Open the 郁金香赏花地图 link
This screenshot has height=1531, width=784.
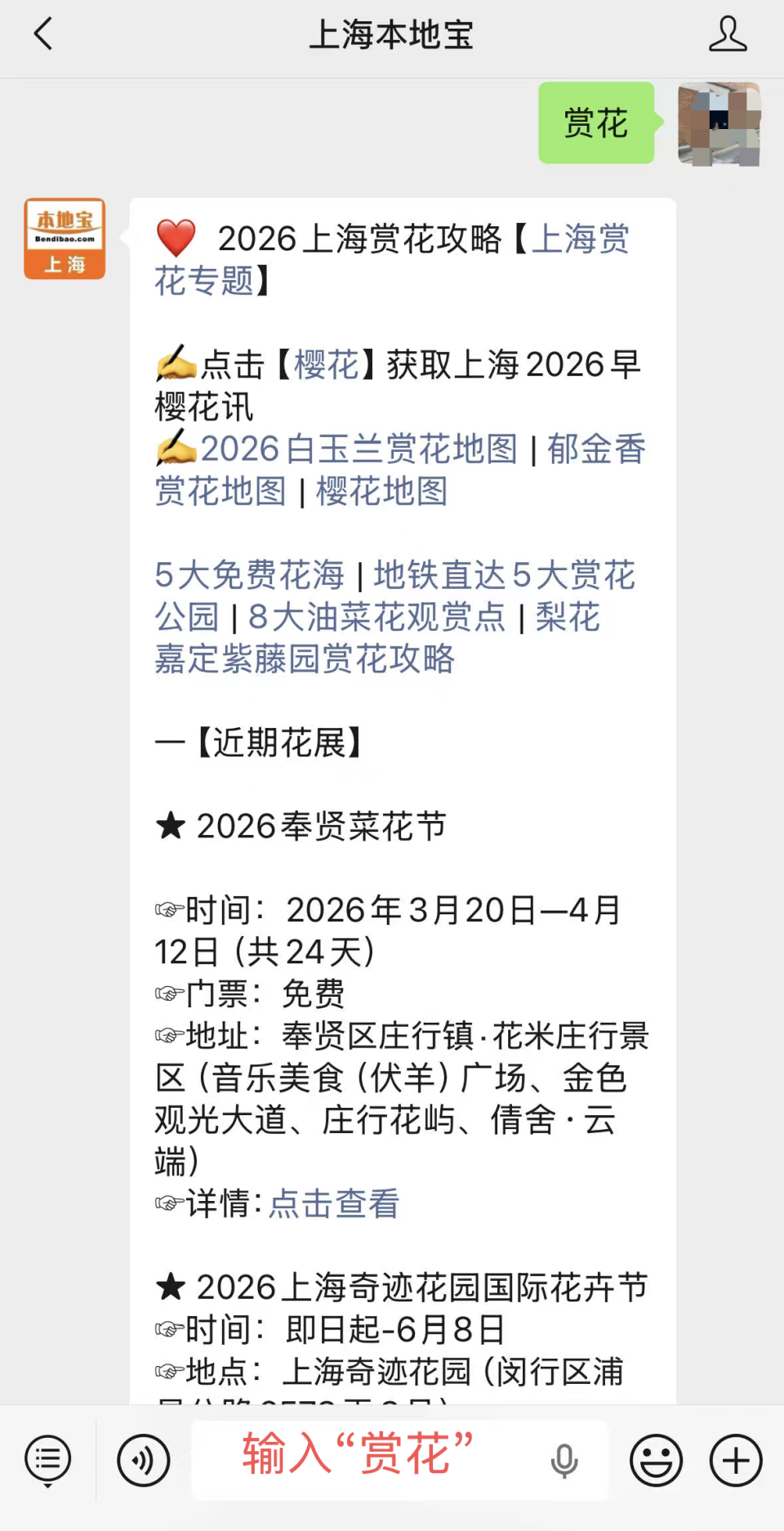[x=597, y=450]
